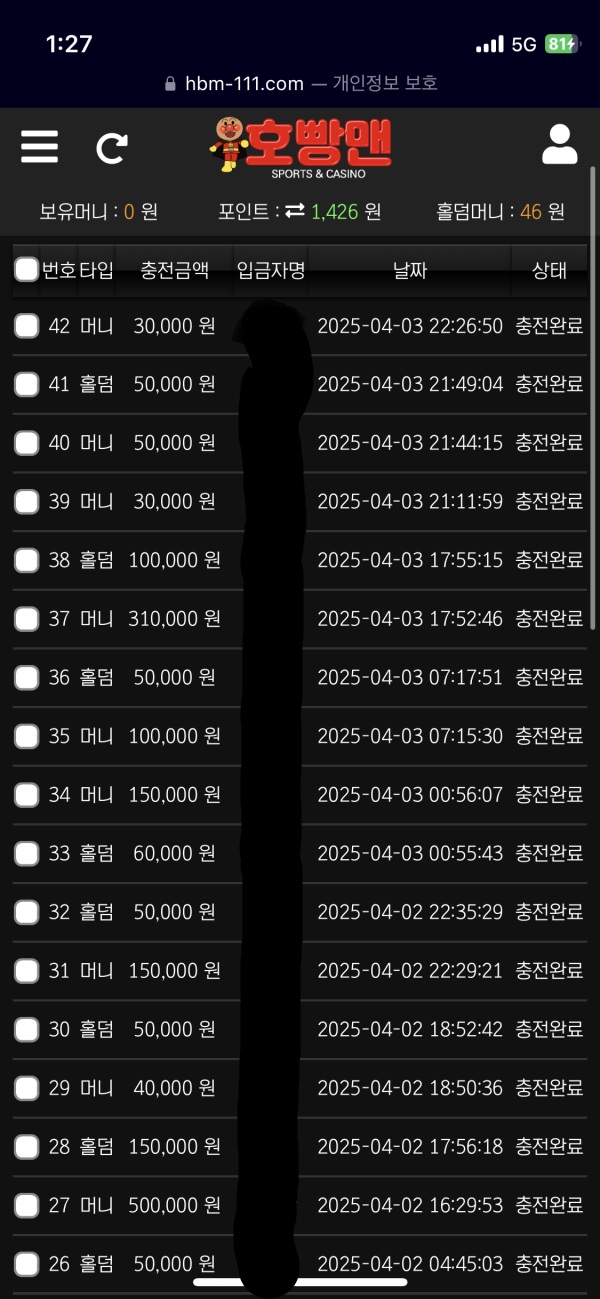Screen dimensions: 600x1299
Task: Select entry 37 with 310,000 원
Action: click(27, 619)
